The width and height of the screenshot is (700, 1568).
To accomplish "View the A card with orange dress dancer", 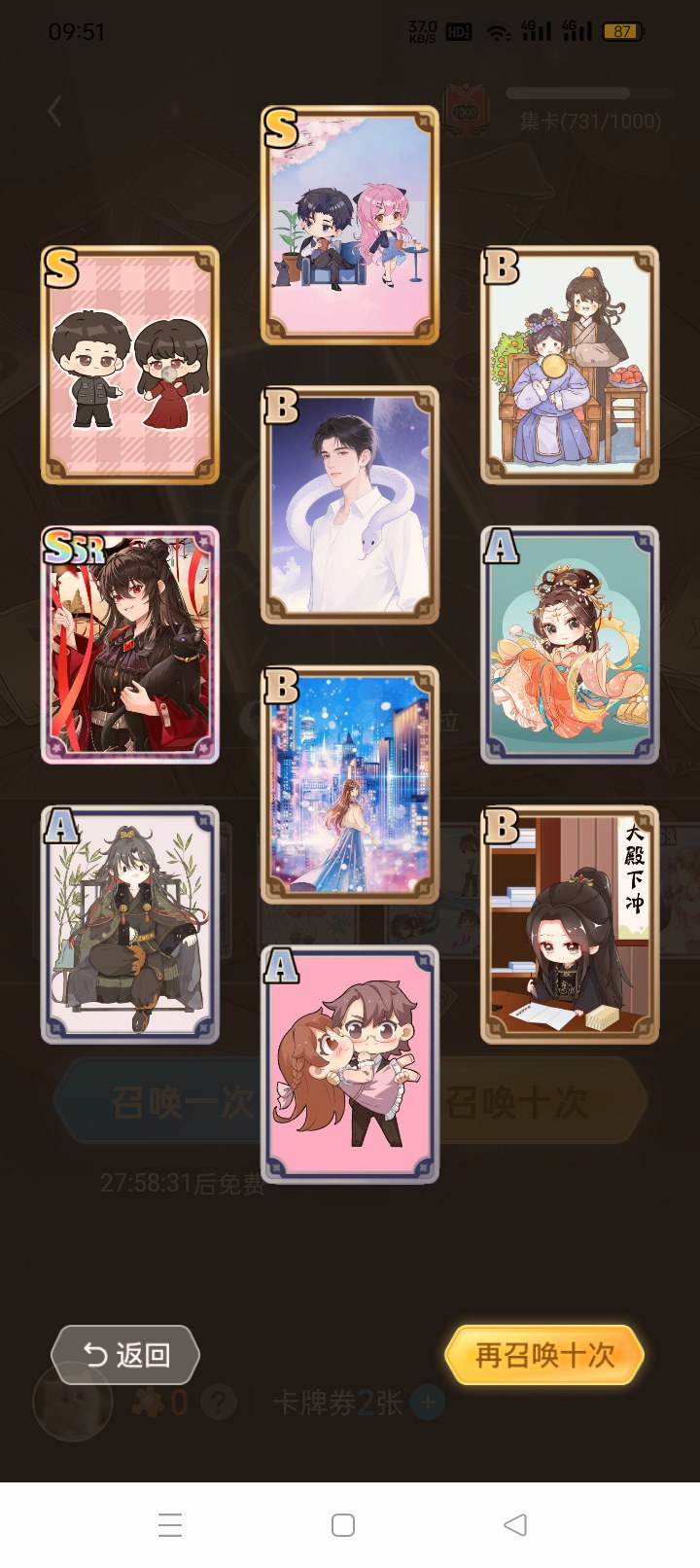I will 570,645.
